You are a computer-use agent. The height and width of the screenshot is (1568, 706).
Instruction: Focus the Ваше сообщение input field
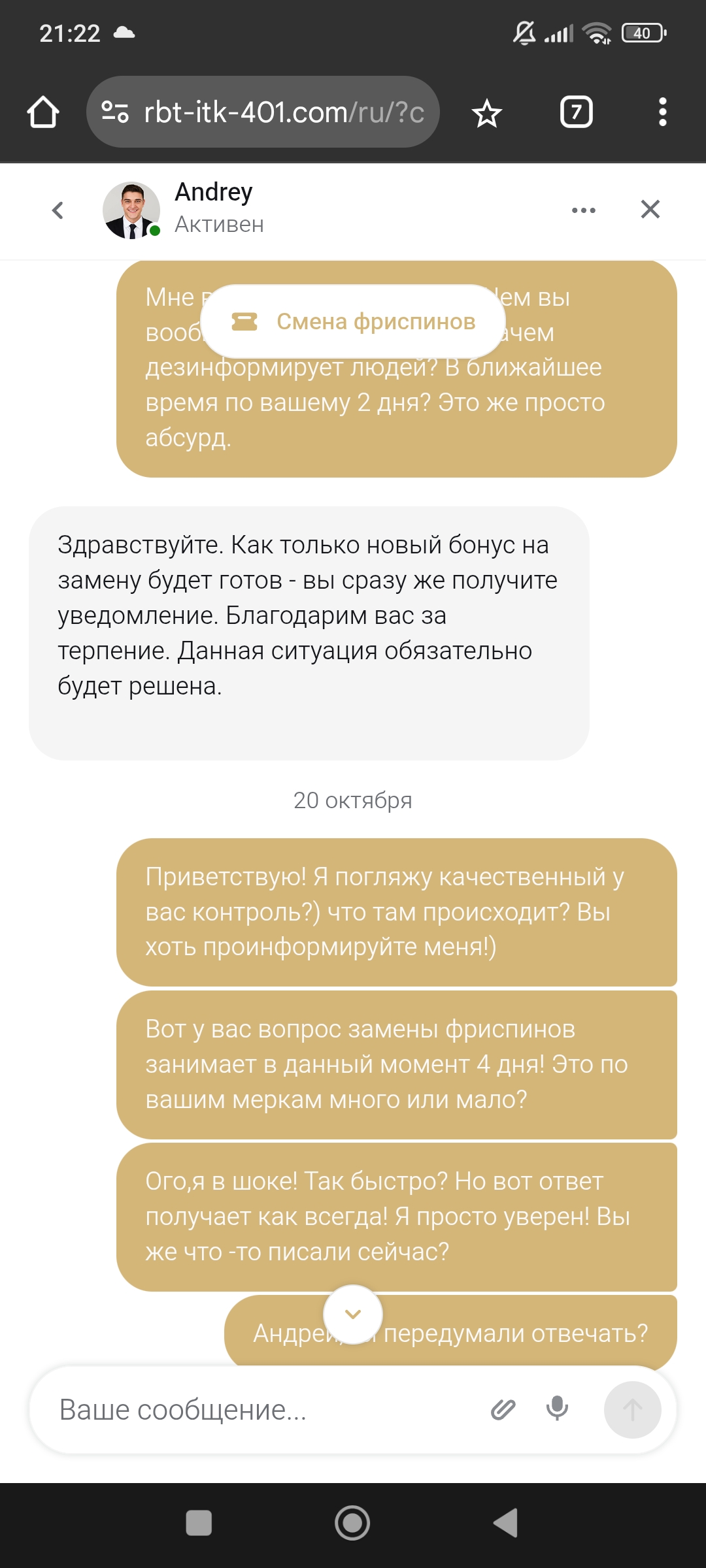coord(261,1410)
